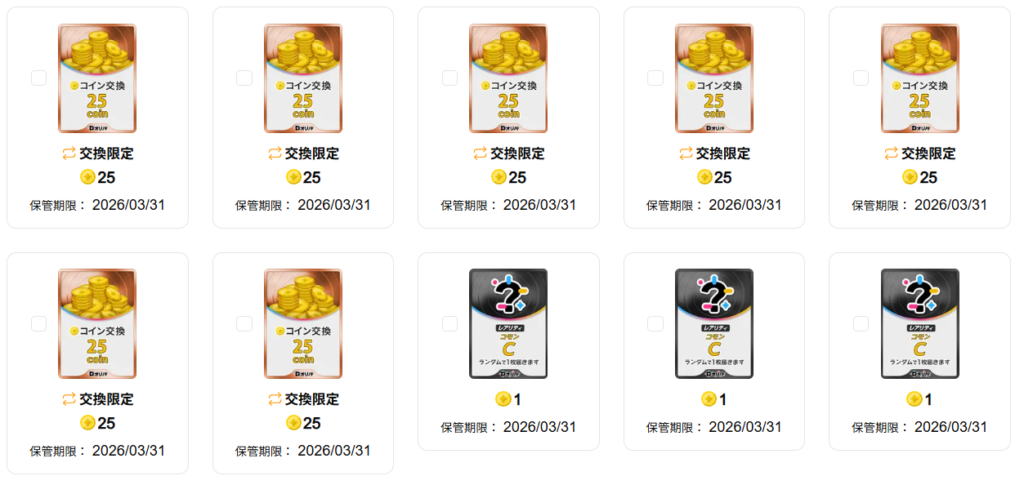This screenshot has width=1024, height=485.
Task: Select the last 25 coin card in the top row
Action: pos(861,78)
